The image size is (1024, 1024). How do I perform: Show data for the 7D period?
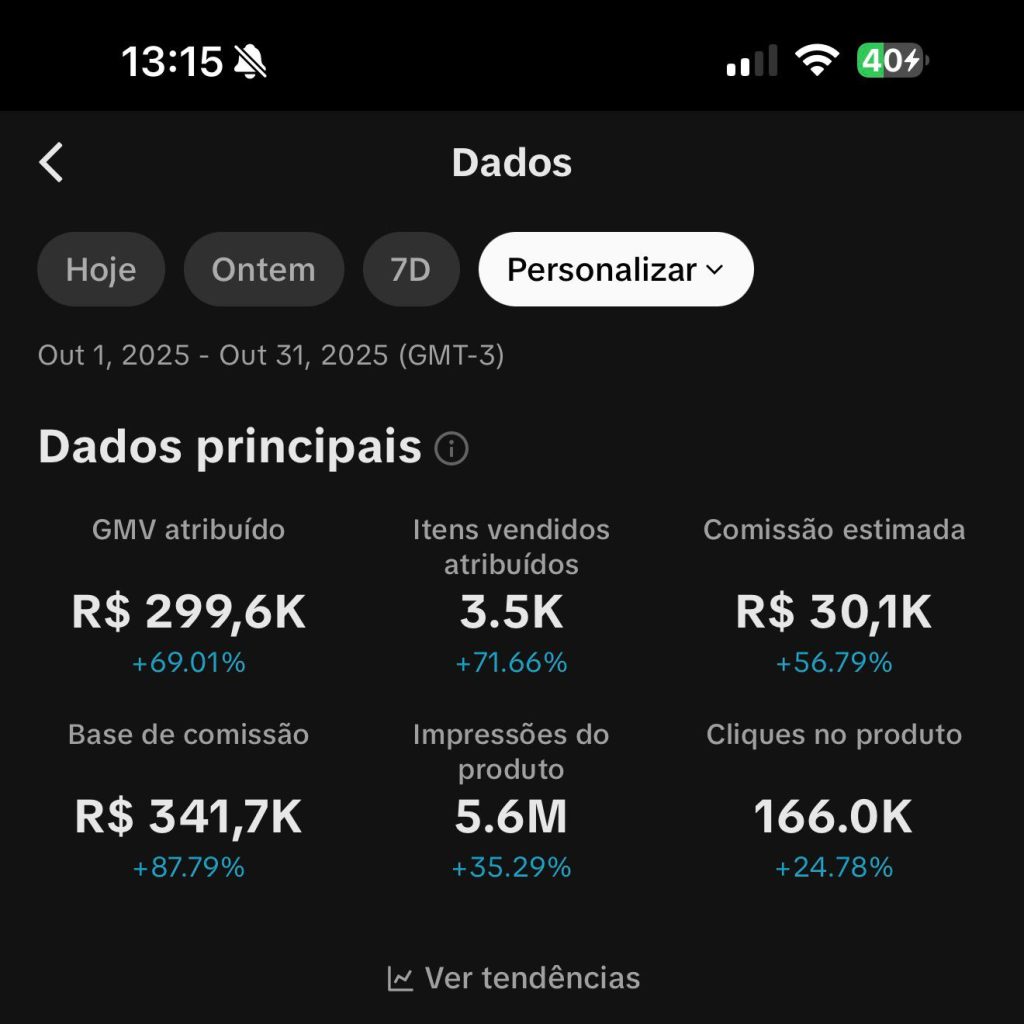pos(411,270)
